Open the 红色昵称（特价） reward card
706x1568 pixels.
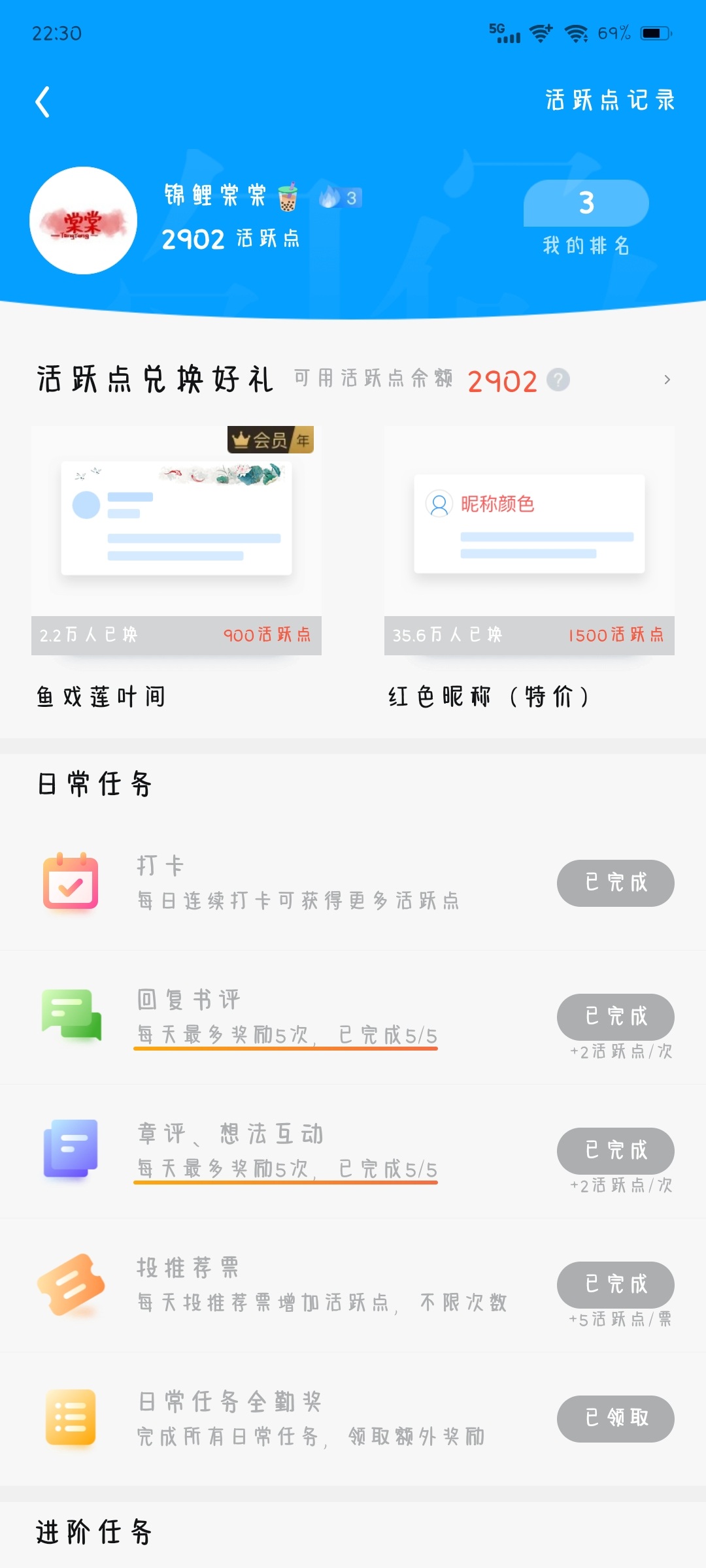[x=529, y=568]
